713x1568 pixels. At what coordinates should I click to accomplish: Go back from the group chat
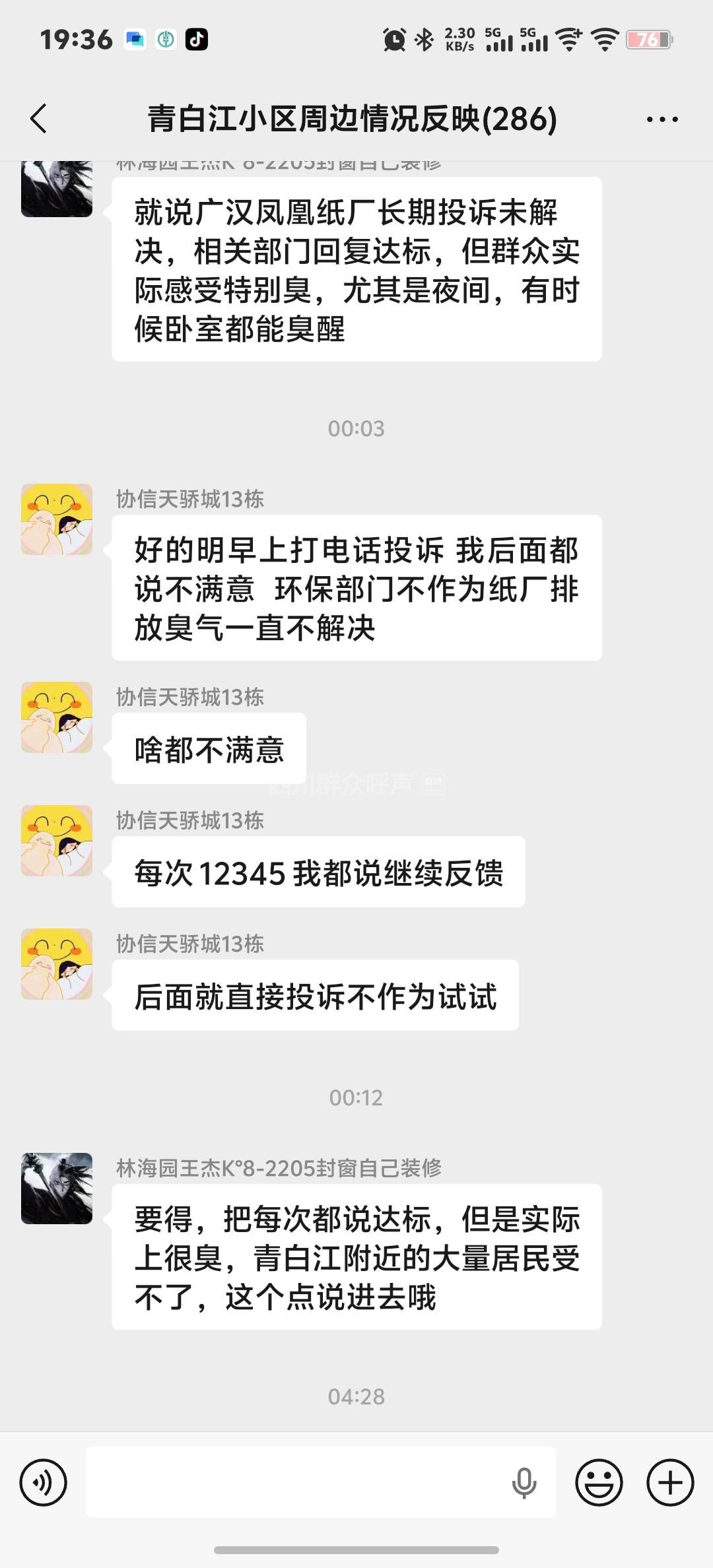coord(40,119)
